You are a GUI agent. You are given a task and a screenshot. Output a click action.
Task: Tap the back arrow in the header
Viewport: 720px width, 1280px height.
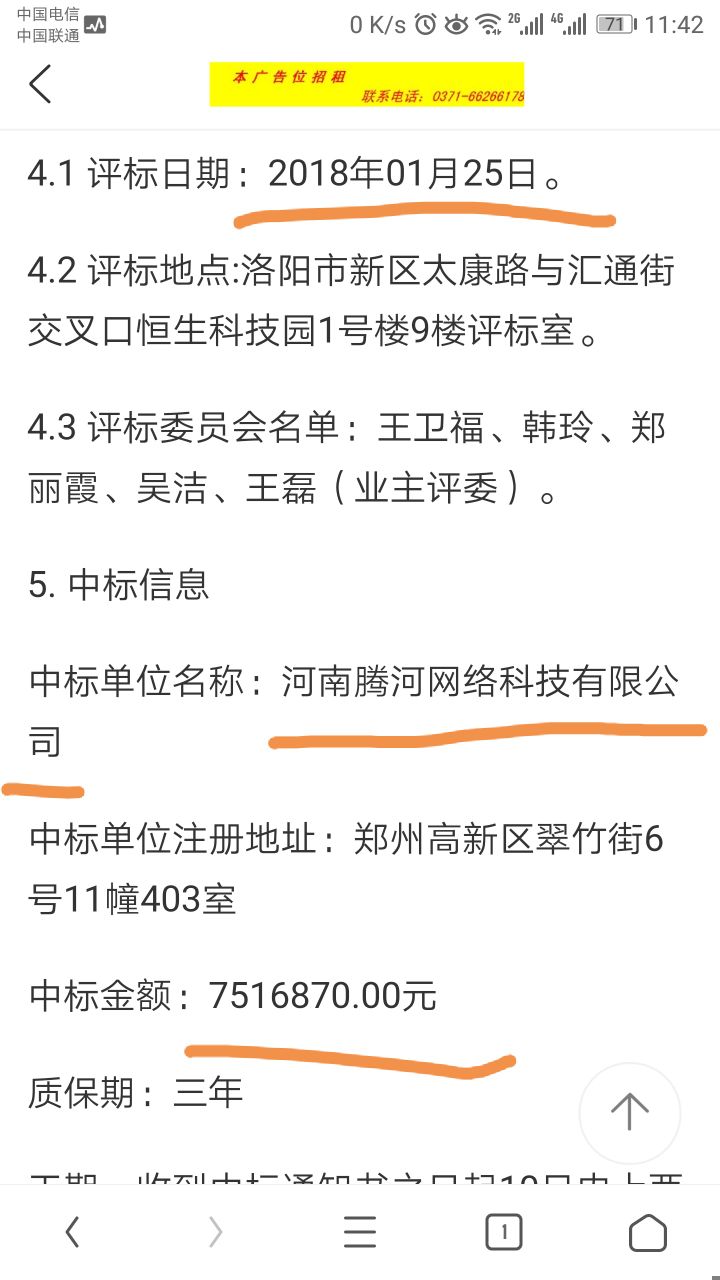40,85
